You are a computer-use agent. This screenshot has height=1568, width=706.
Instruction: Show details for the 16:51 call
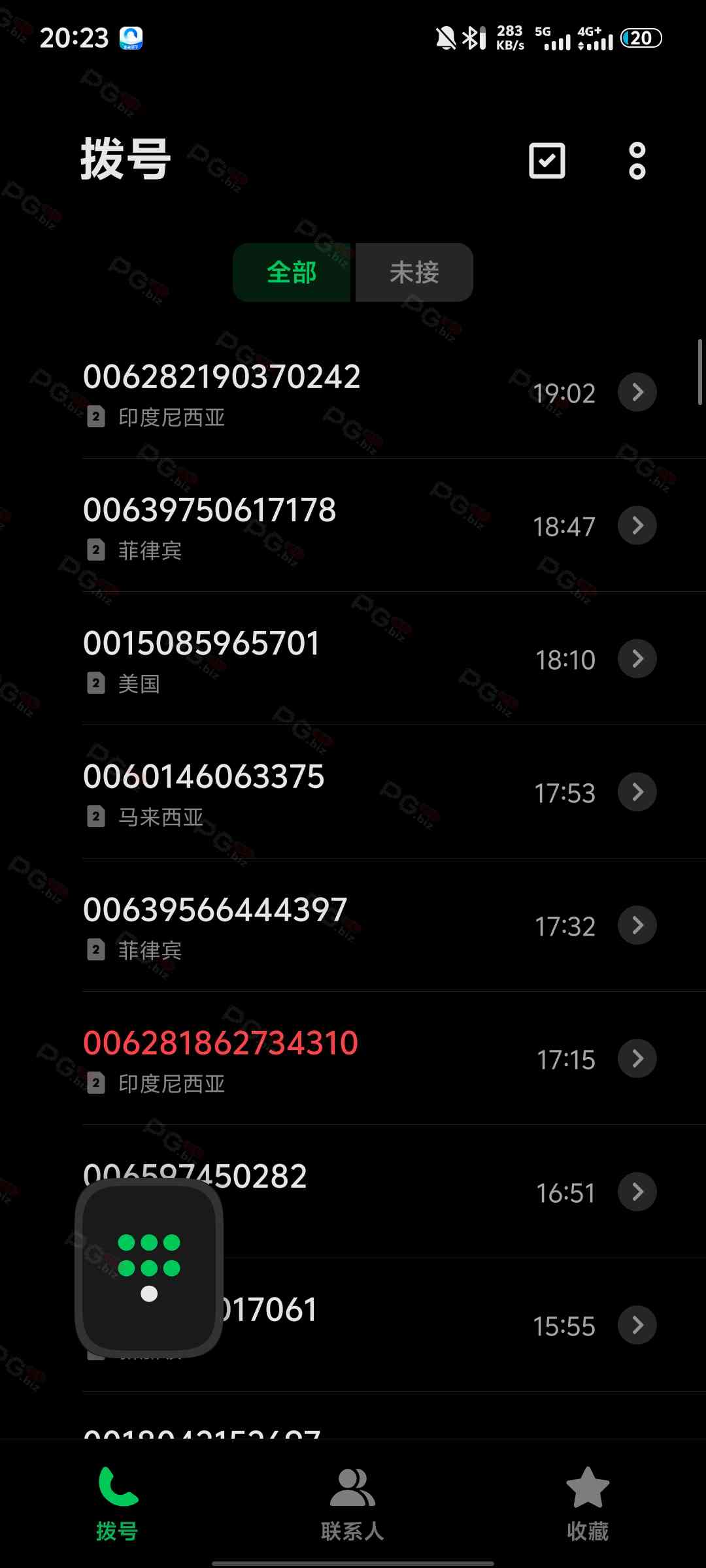[637, 1192]
